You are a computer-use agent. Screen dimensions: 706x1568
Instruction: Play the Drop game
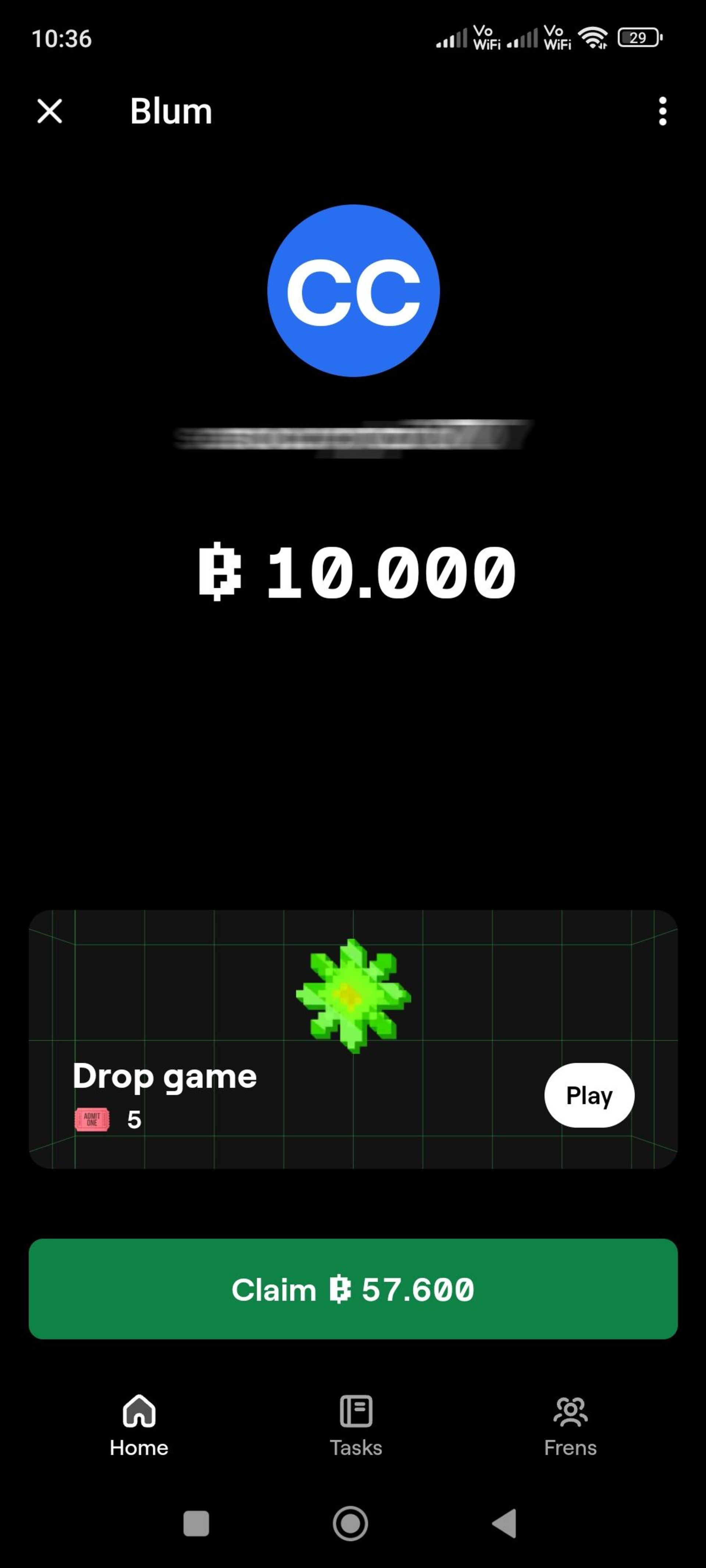point(588,1095)
